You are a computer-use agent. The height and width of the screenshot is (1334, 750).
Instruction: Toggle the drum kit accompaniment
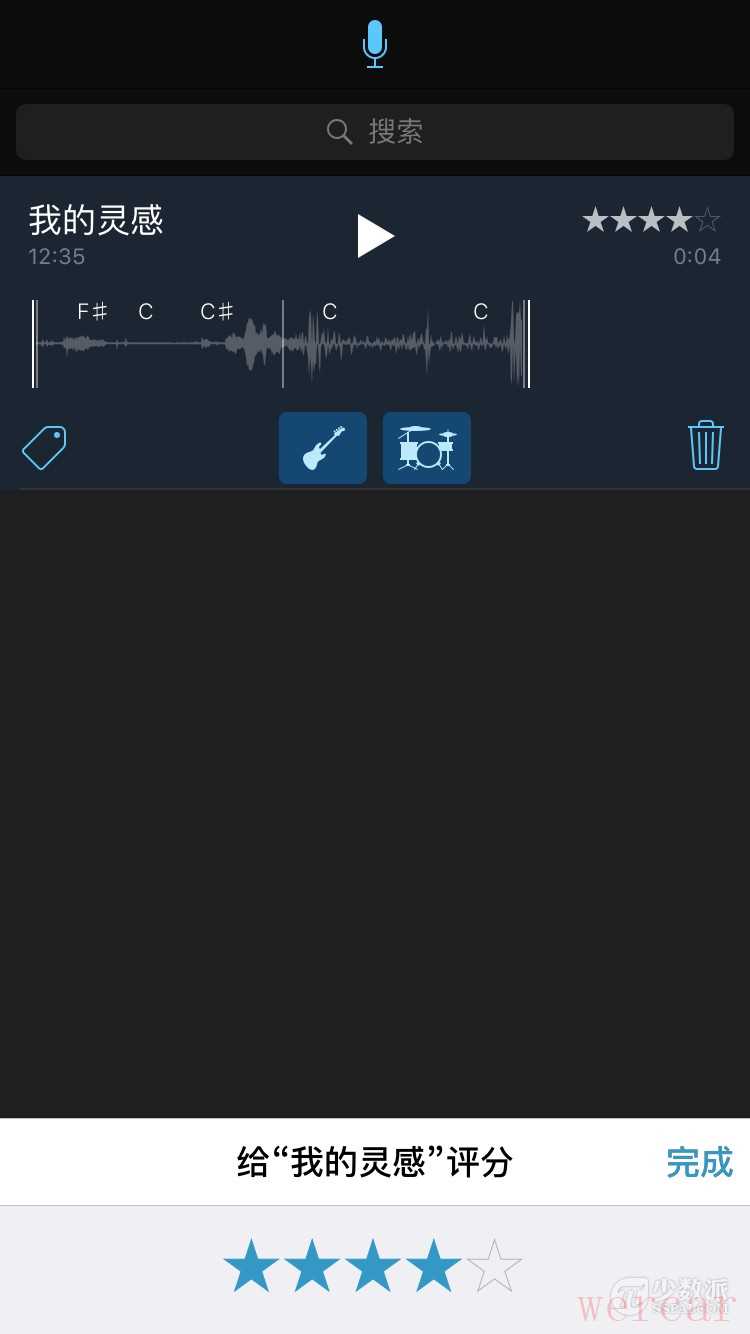[x=427, y=448]
